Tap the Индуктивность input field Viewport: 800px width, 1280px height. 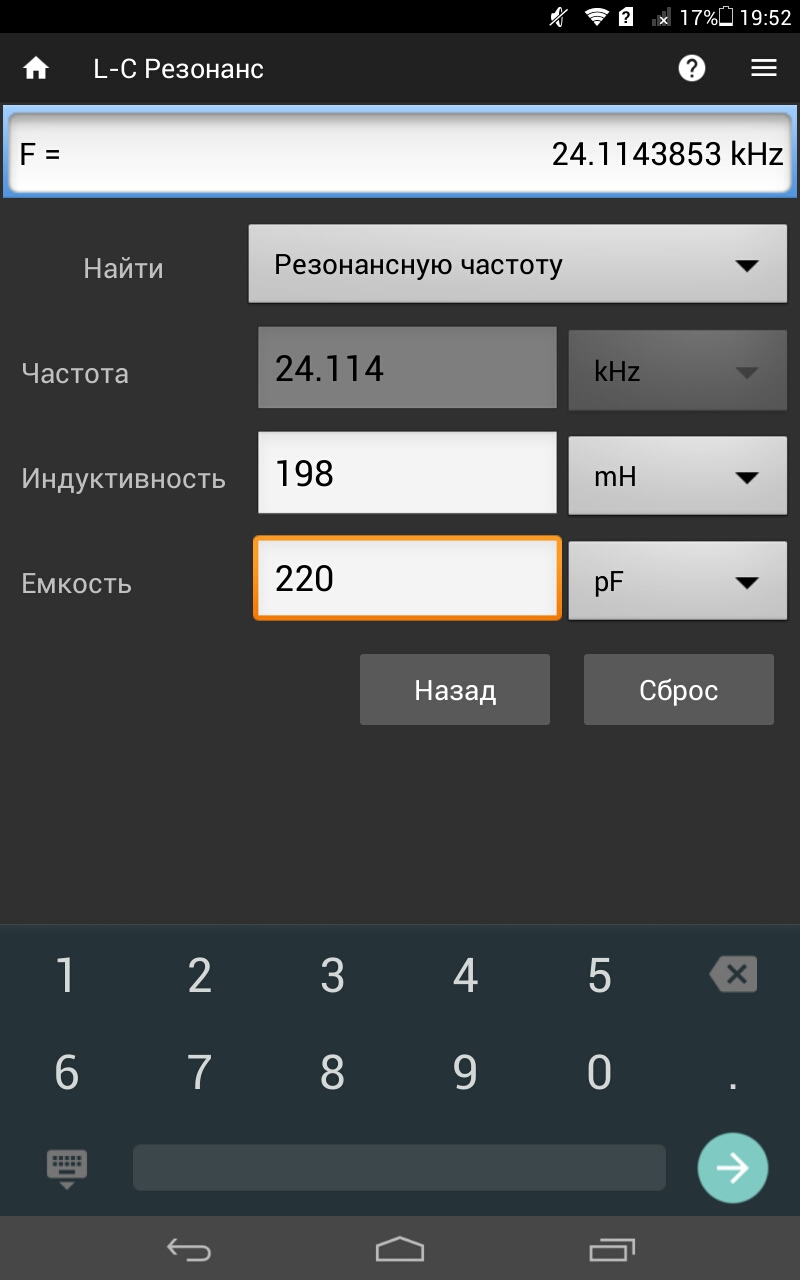(407, 473)
